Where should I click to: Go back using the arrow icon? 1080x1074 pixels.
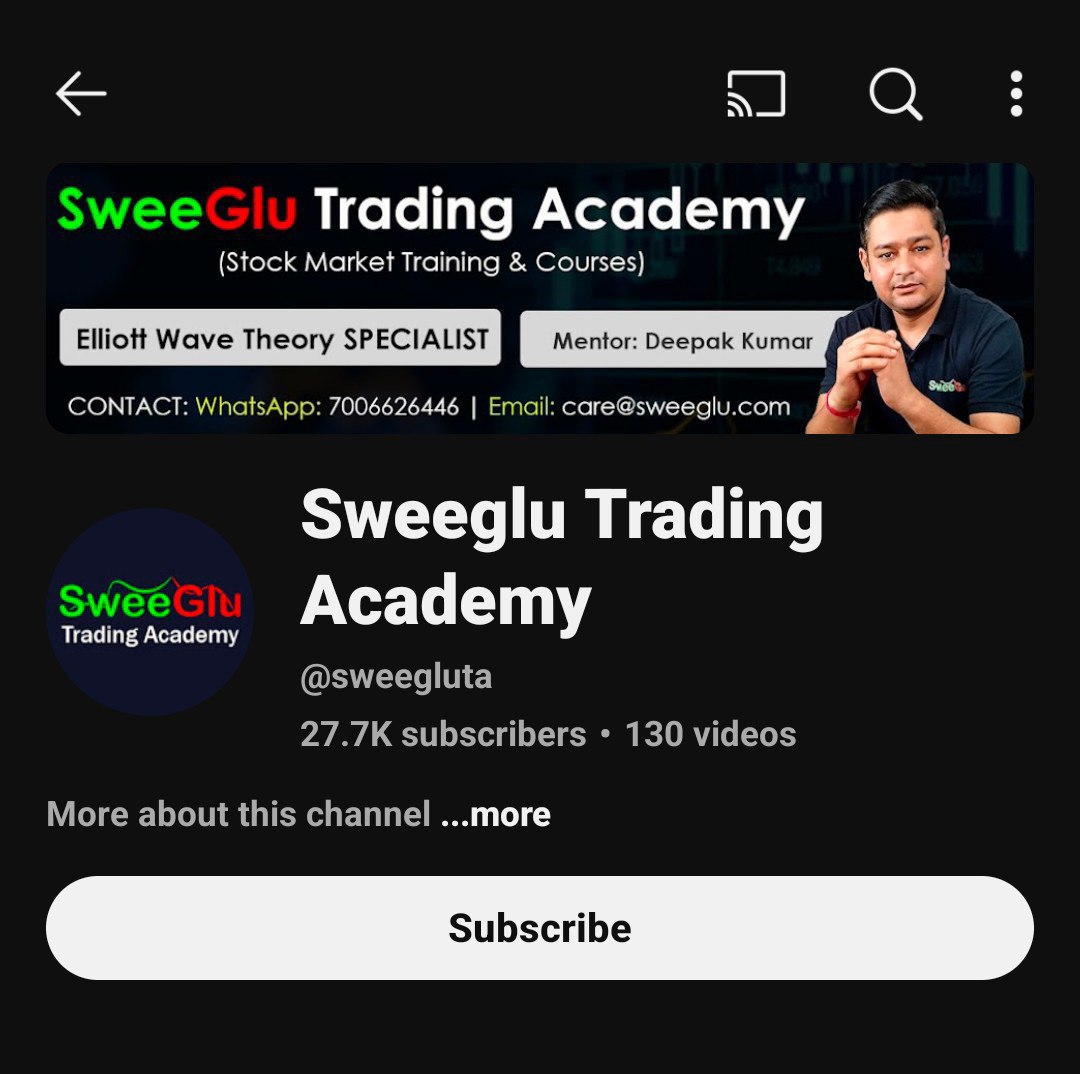81,93
